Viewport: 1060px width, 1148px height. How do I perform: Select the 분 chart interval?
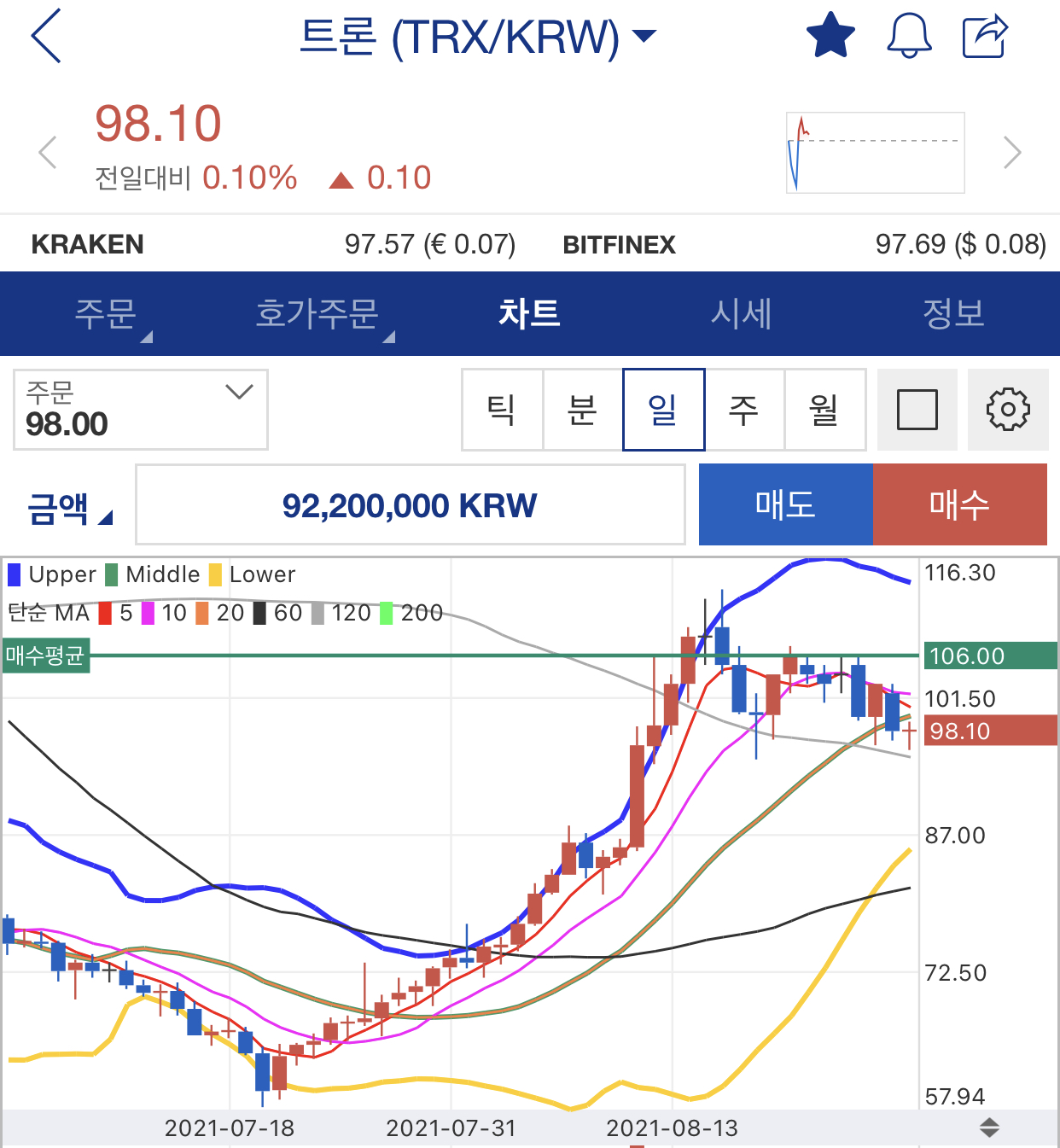pos(583,410)
